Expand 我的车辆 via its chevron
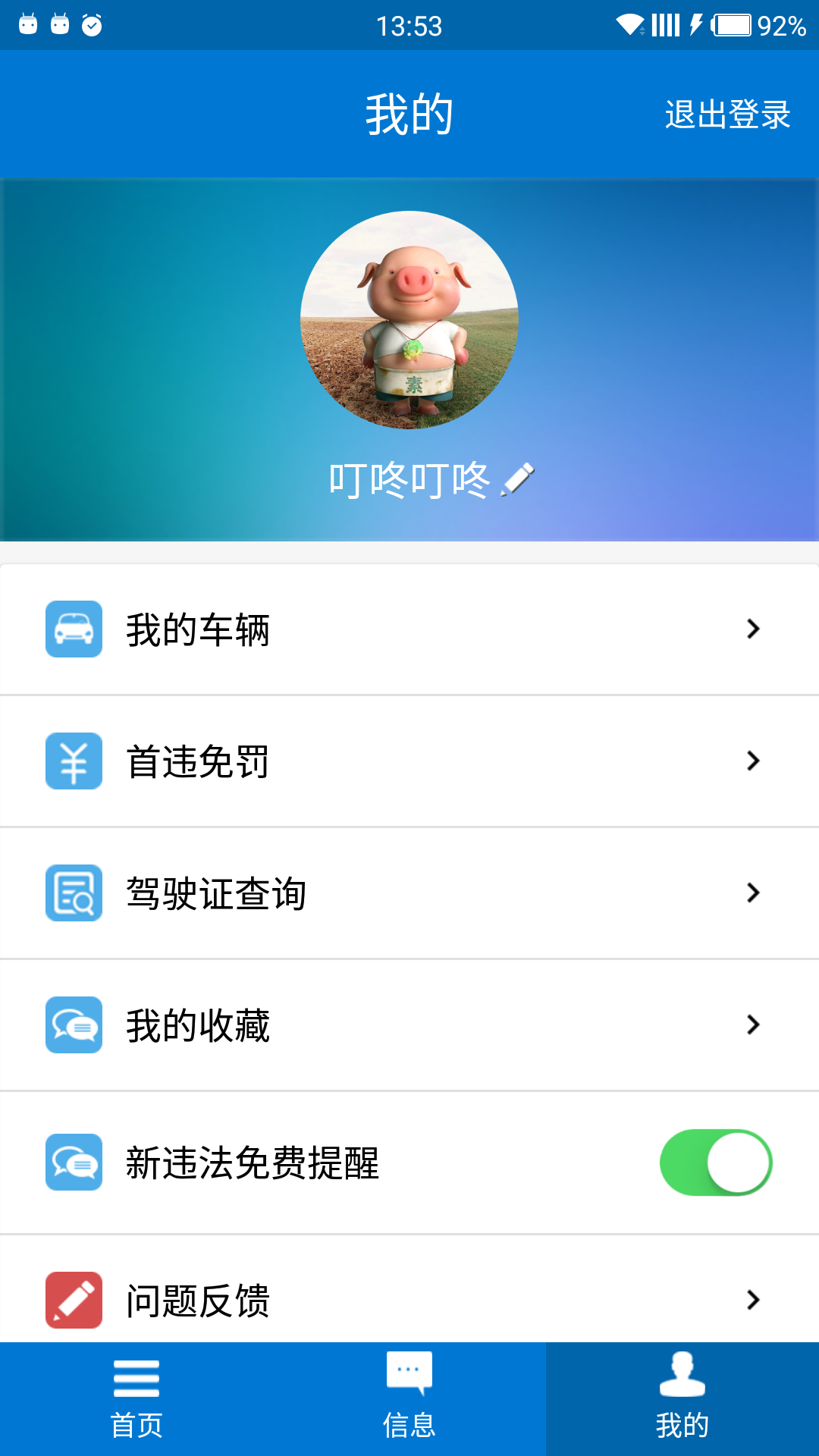The height and width of the screenshot is (1456, 819). tap(752, 628)
